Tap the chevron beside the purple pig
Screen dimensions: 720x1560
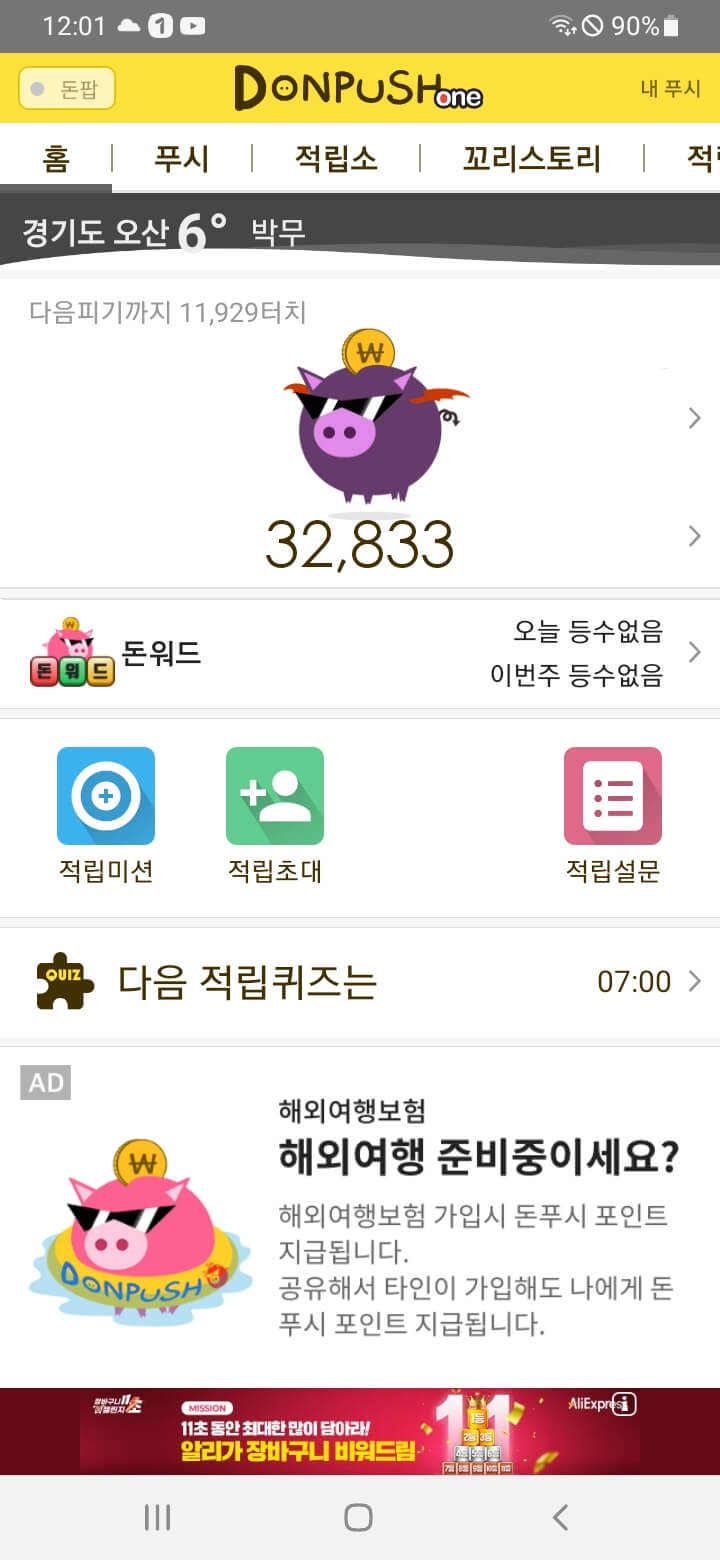coord(695,419)
